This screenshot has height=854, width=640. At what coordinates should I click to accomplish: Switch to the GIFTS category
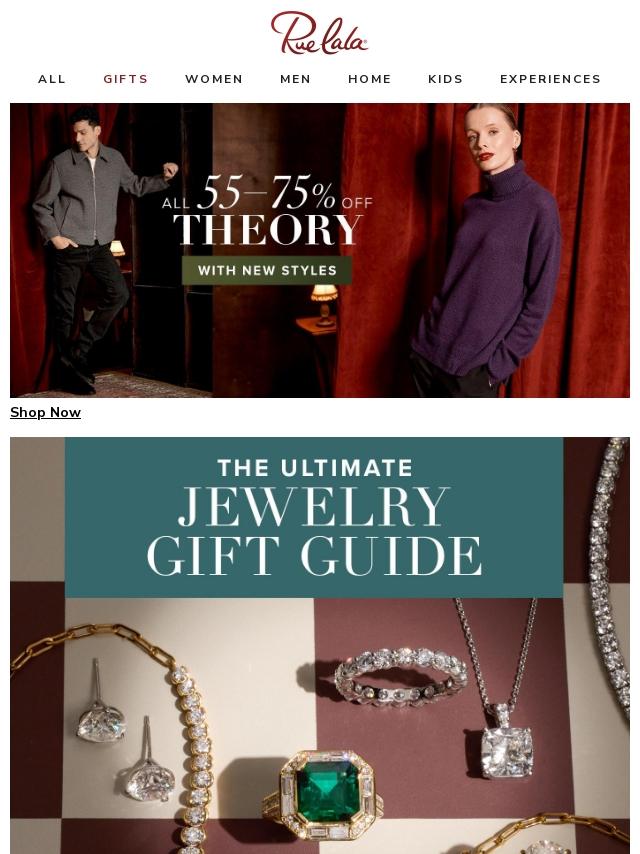(x=126, y=79)
